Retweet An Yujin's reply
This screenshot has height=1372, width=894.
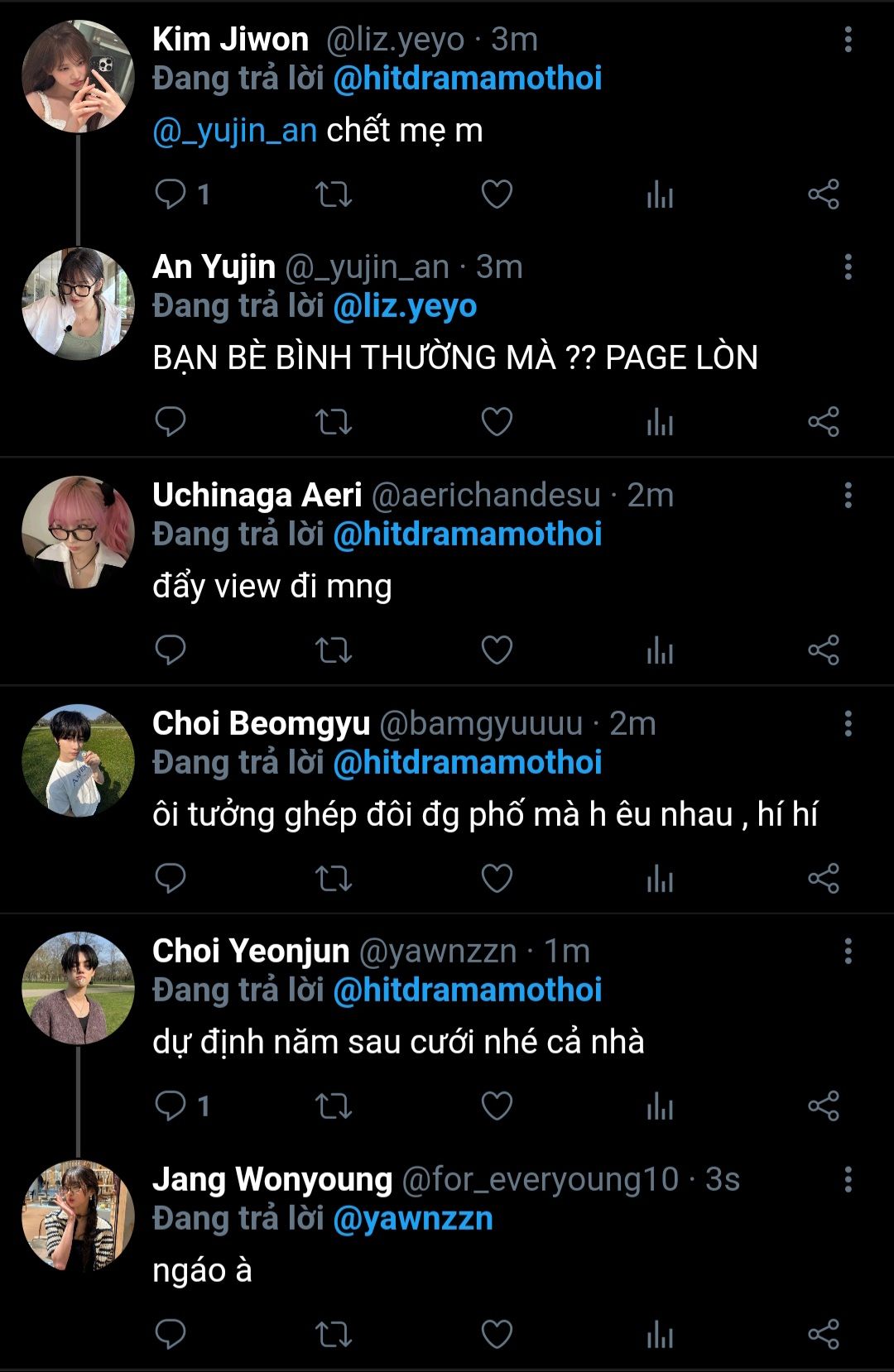tap(334, 422)
